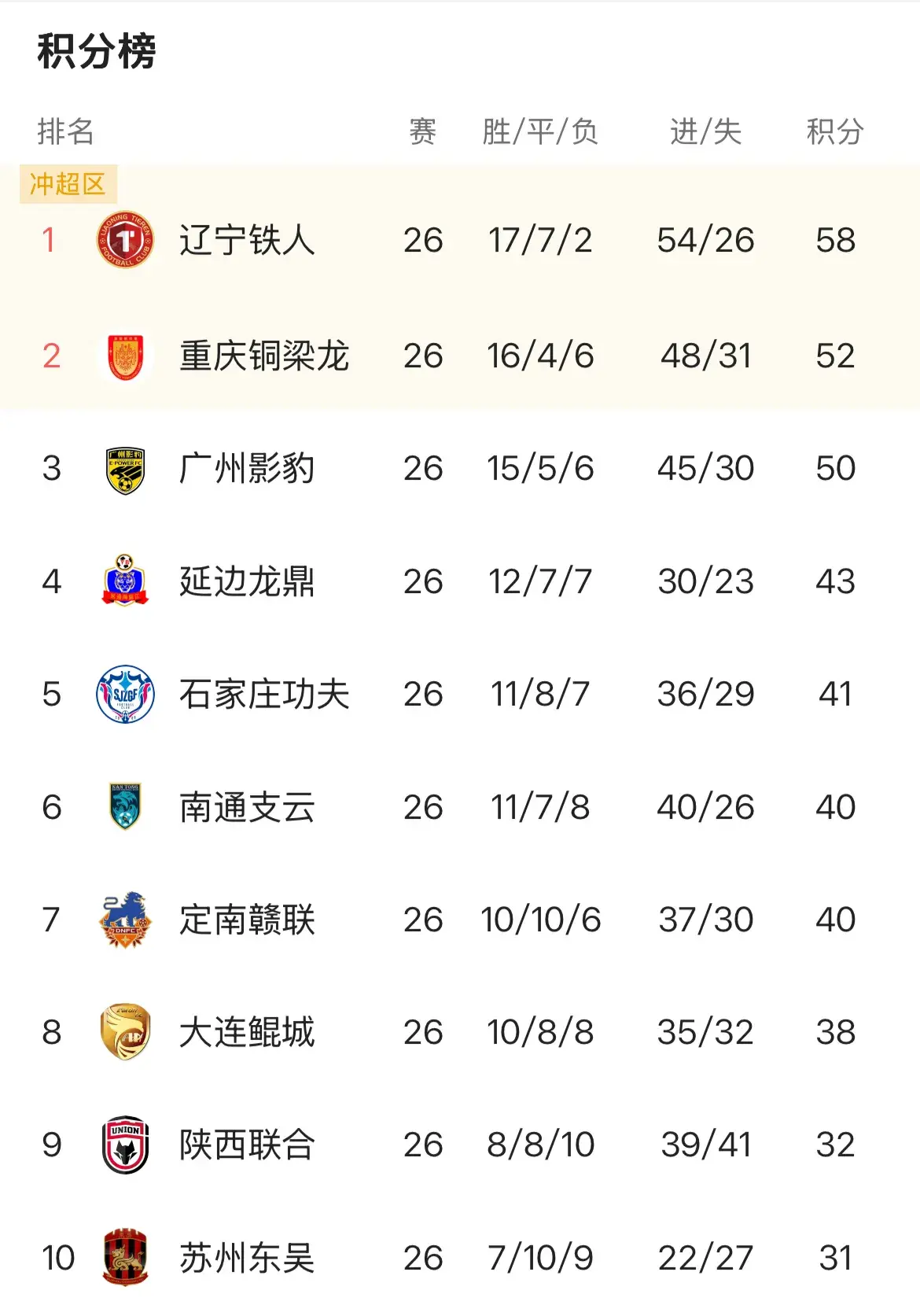View 广州影豹 team details

247,469
